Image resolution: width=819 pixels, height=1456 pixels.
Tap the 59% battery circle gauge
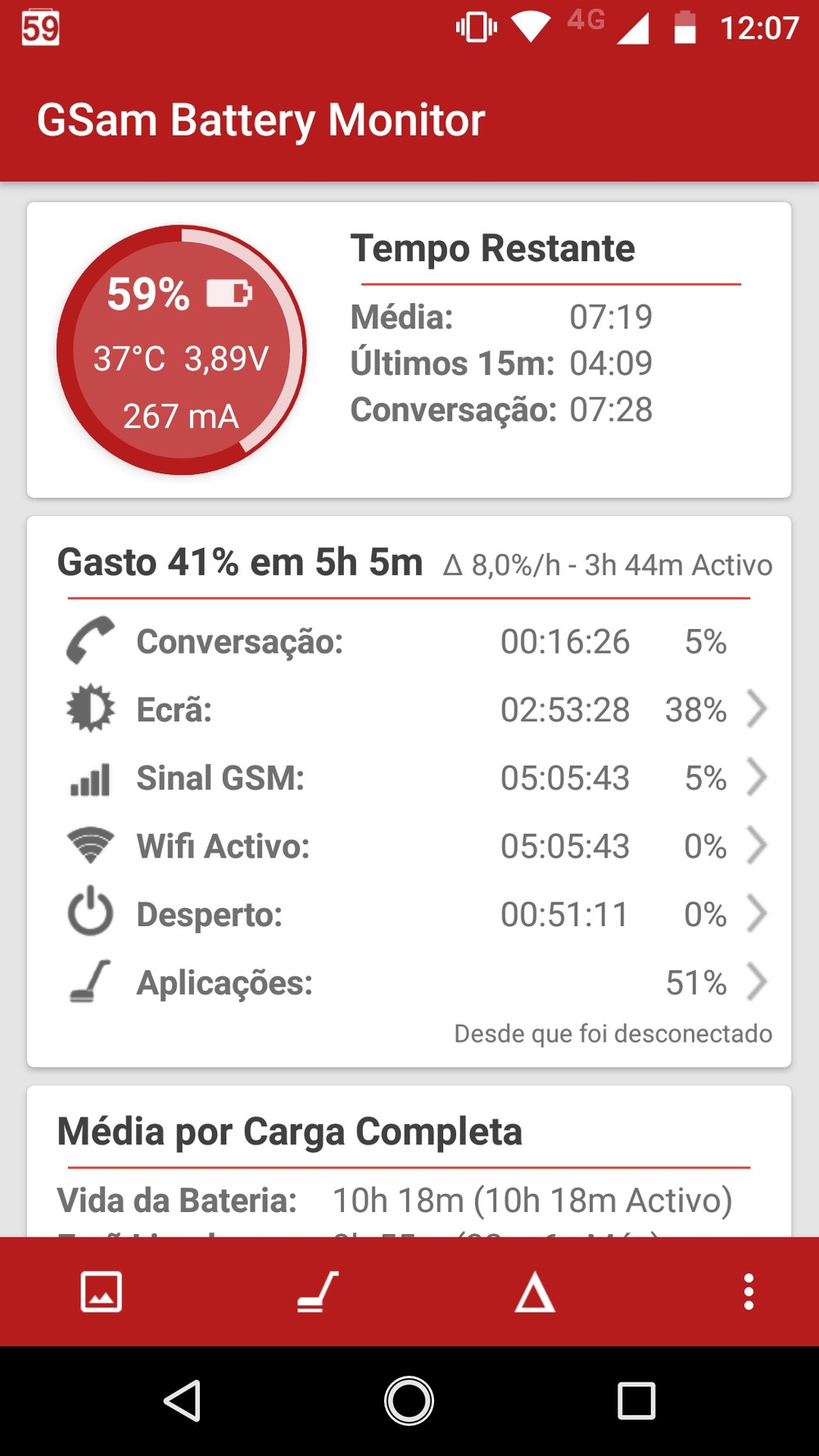pyautogui.click(x=181, y=350)
